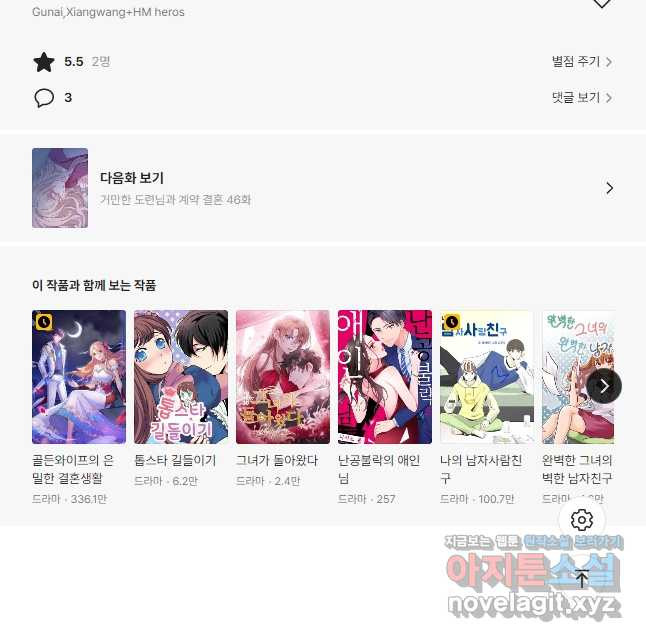
Task: Show next recommended works with arrow
Action: point(604,386)
